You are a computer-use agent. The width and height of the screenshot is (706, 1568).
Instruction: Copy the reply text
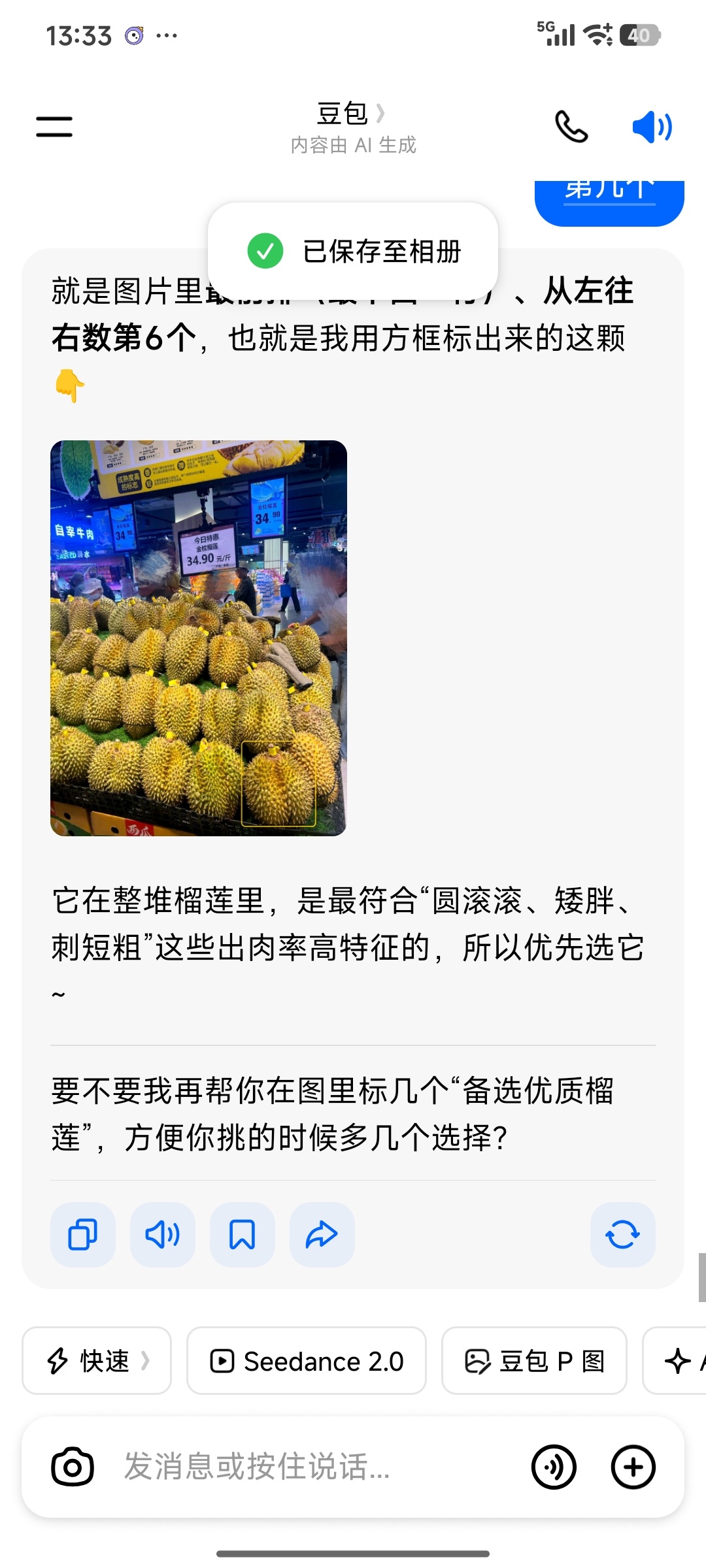(x=83, y=1235)
